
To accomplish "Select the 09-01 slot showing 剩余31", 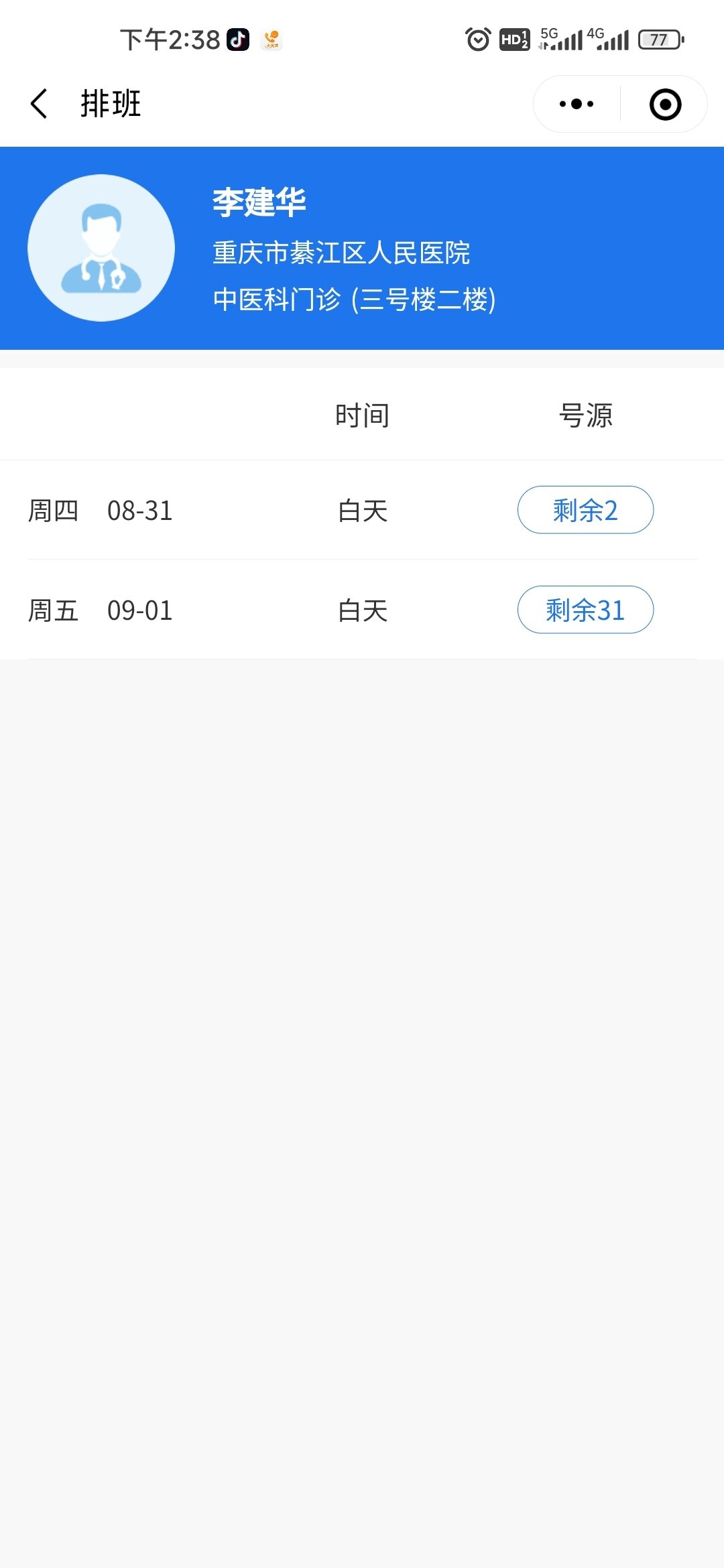I will pyautogui.click(x=585, y=610).
